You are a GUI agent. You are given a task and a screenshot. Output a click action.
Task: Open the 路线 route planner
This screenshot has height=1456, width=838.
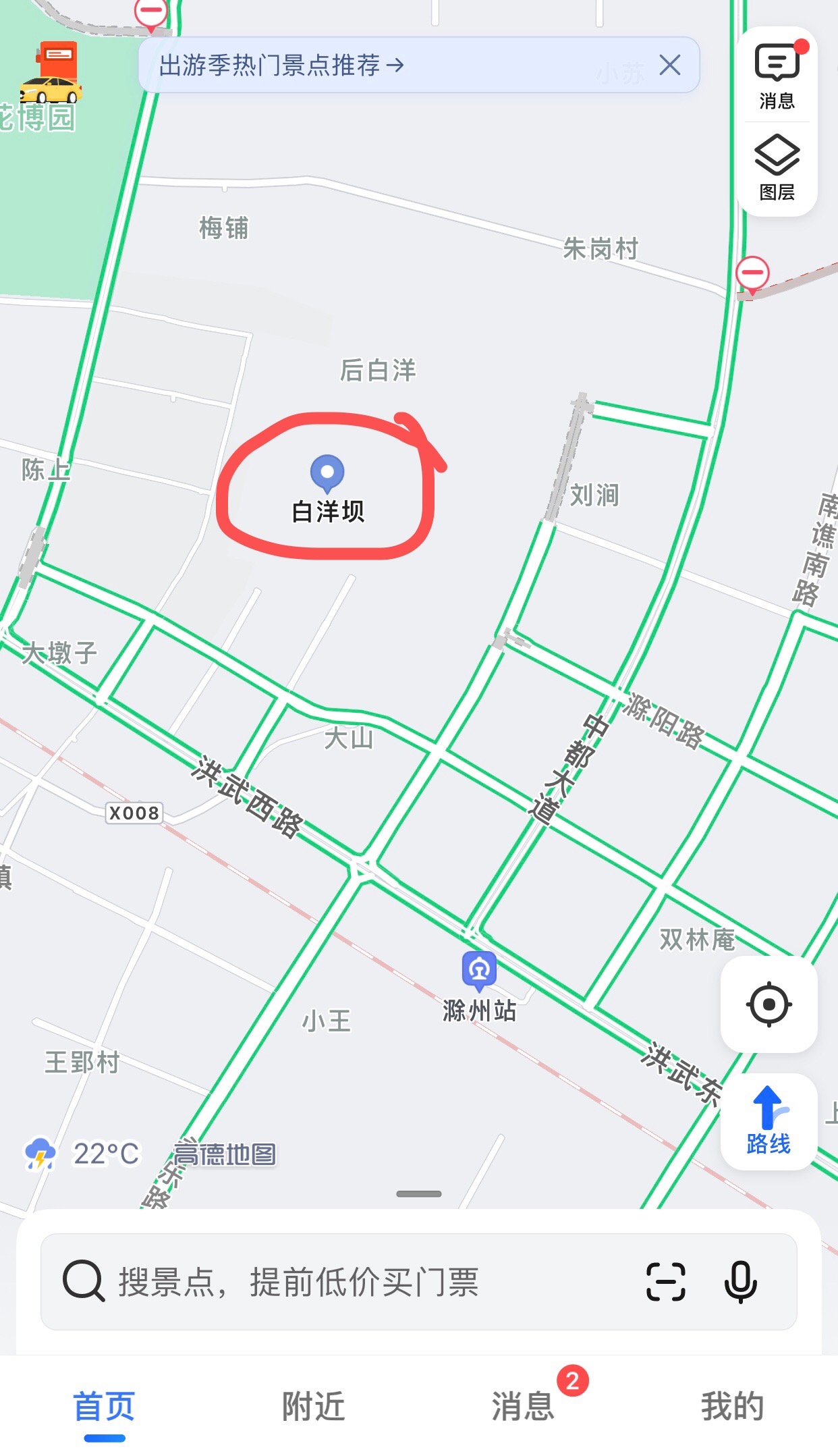click(769, 1121)
